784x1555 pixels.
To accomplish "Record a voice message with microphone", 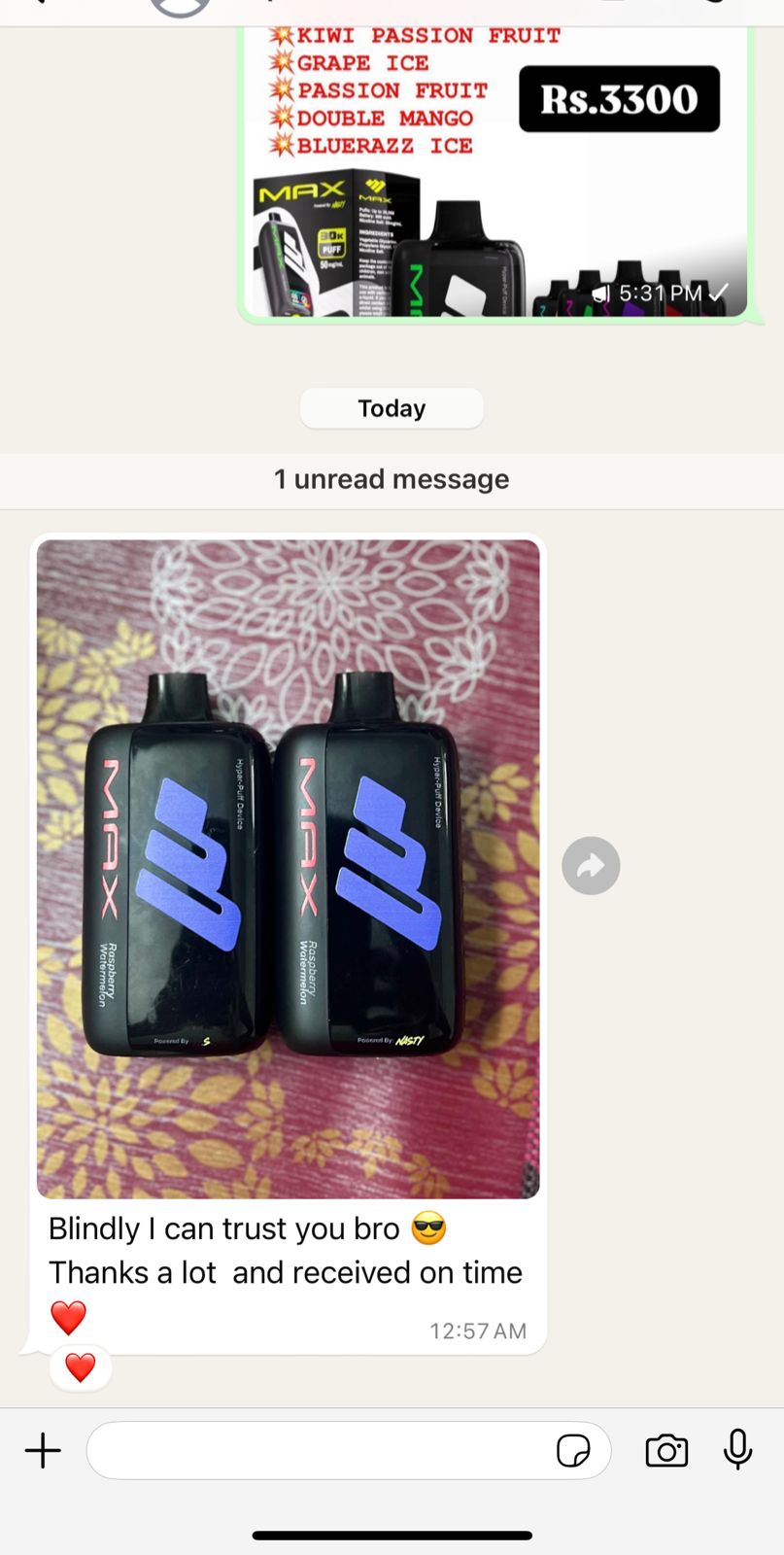I will pyautogui.click(x=738, y=1449).
